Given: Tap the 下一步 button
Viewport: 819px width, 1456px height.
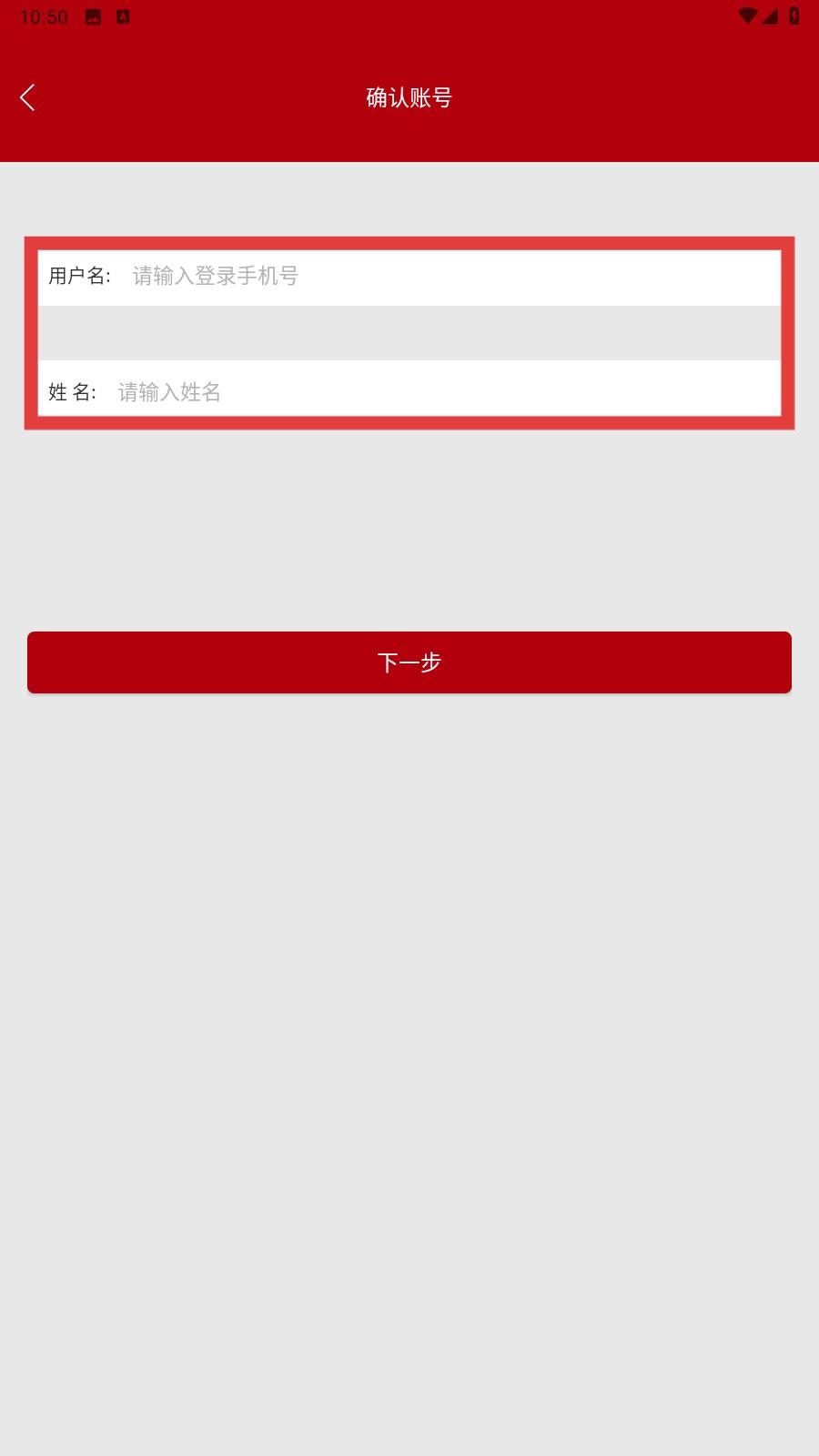Looking at the screenshot, I should click(x=409, y=662).
